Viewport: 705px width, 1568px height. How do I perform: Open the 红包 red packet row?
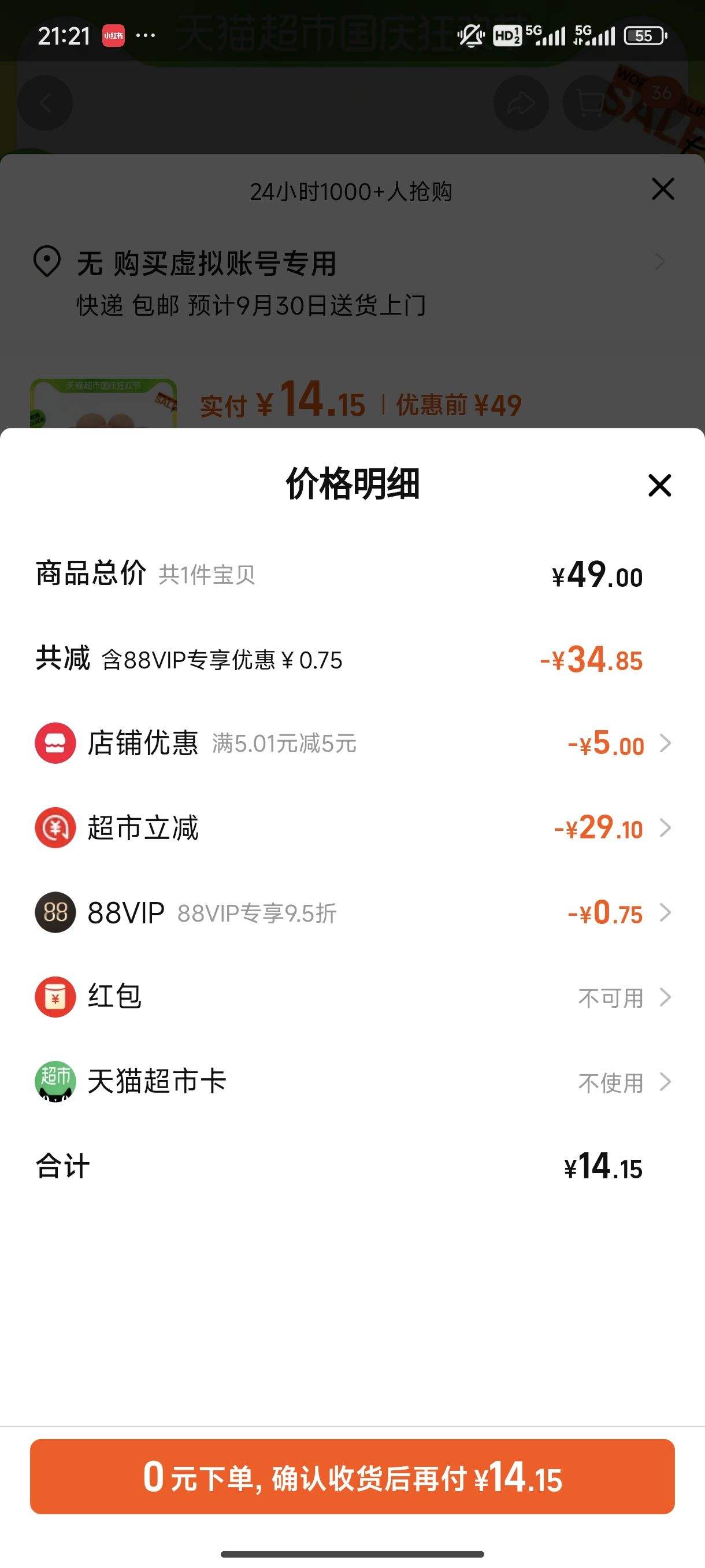353,997
